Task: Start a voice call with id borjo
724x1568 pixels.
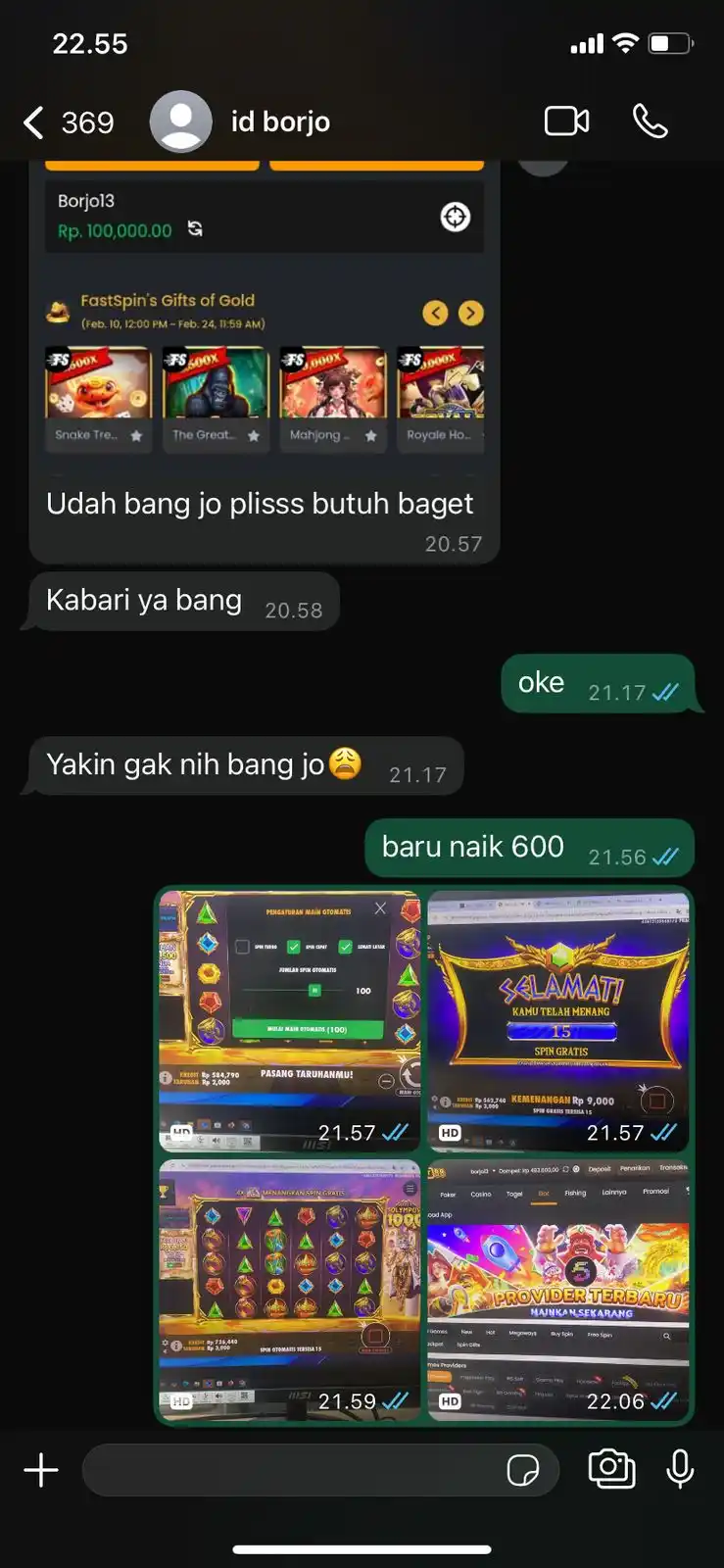Action: coord(651,122)
